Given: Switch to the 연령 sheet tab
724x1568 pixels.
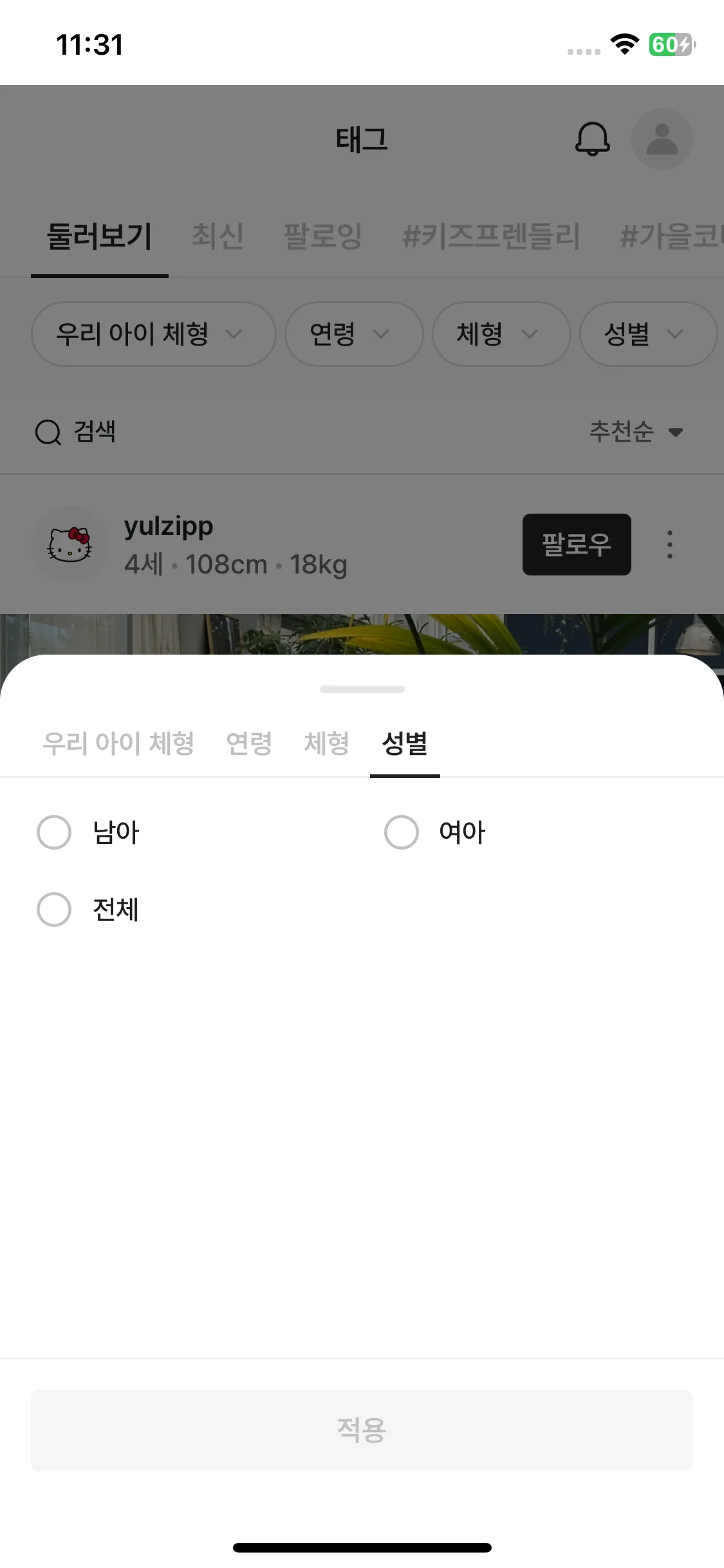Looking at the screenshot, I should 249,743.
